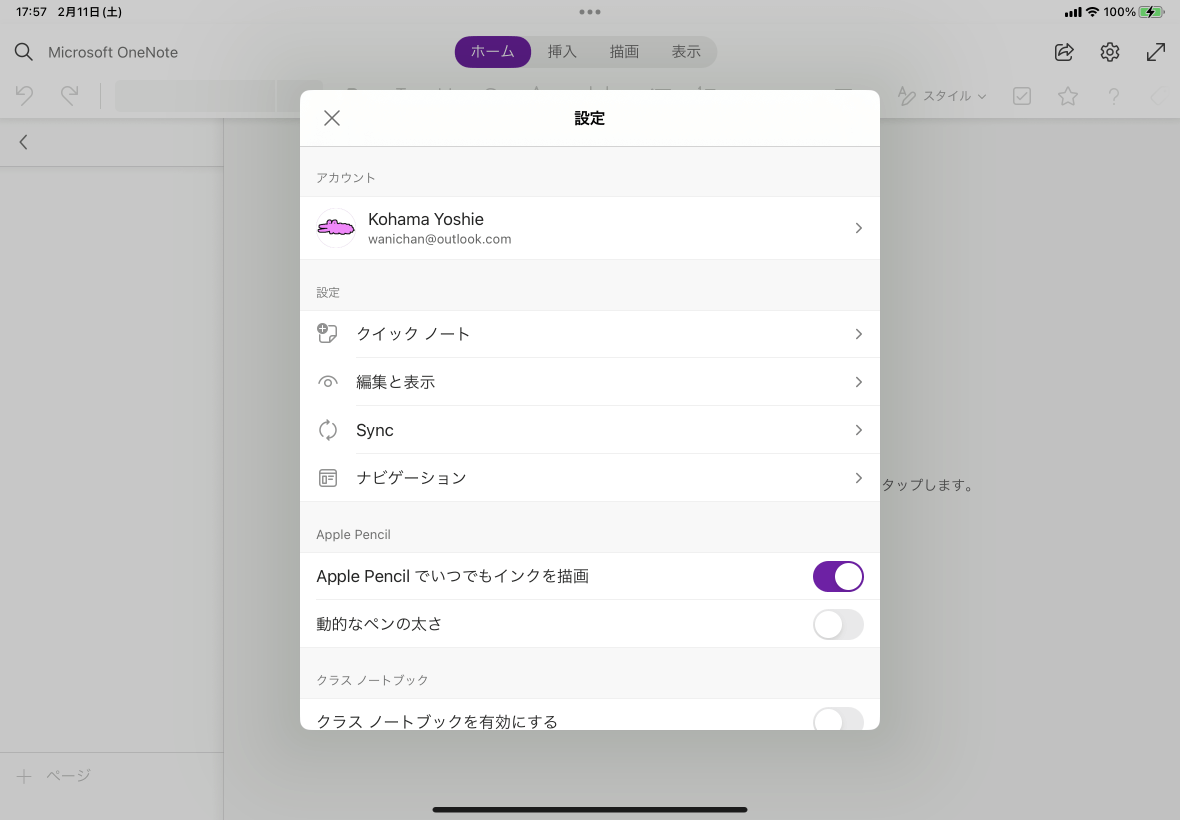Open the Kohama Yoshie account row
Viewport: 1180px width, 820px height.
coord(589,228)
